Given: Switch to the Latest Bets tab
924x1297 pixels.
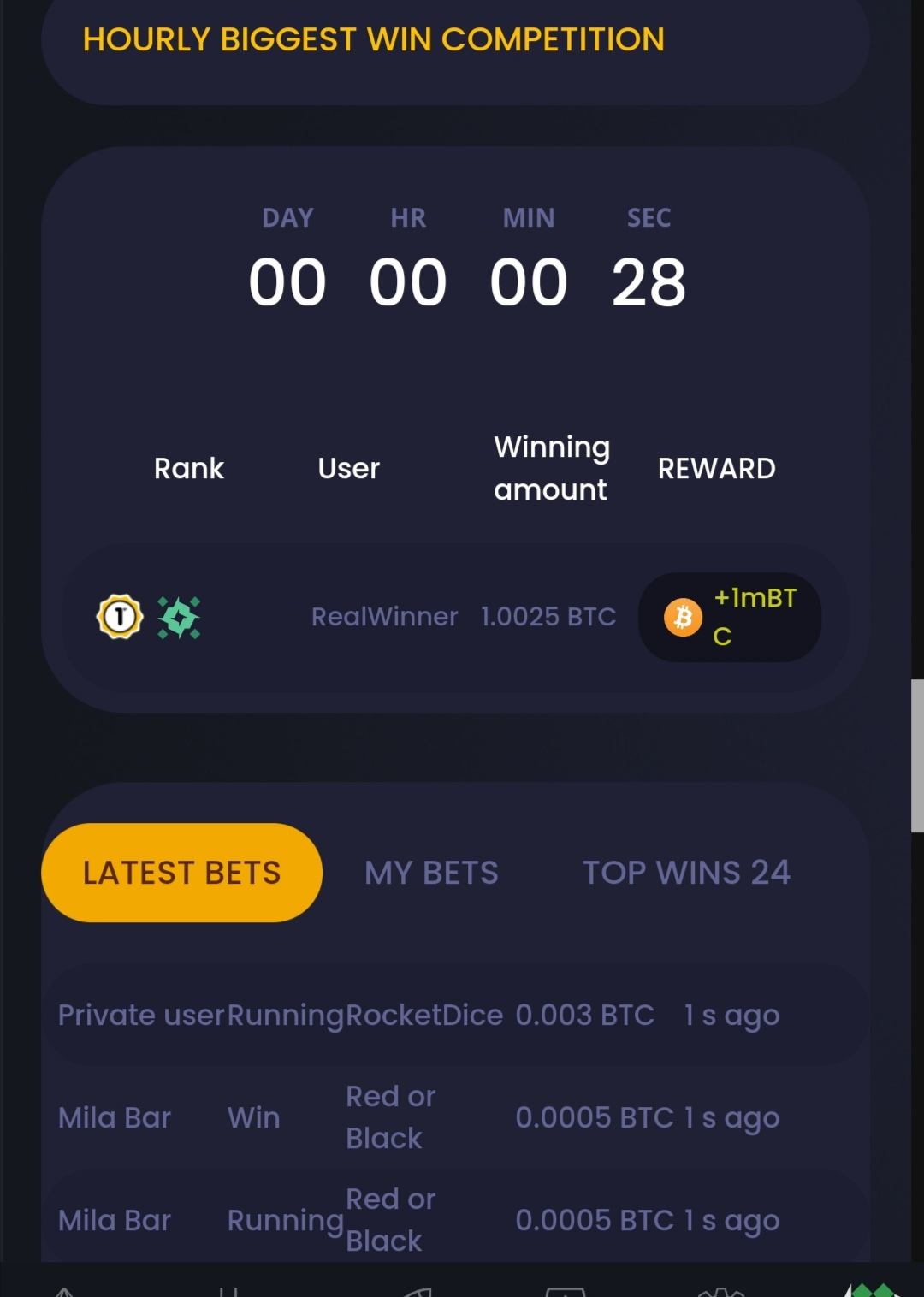Looking at the screenshot, I should [x=181, y=873].
